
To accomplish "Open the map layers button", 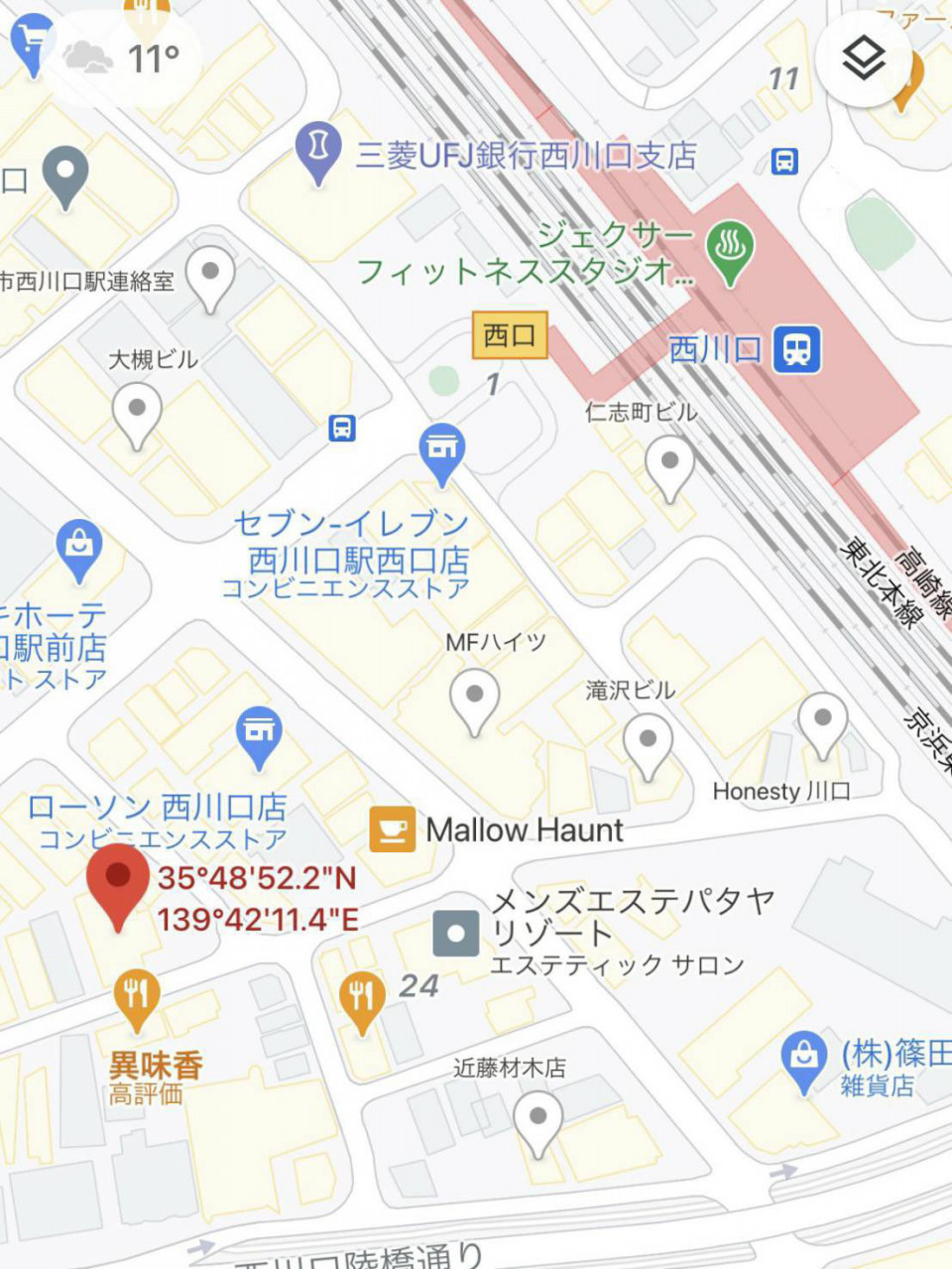I will tap(864, 59).
